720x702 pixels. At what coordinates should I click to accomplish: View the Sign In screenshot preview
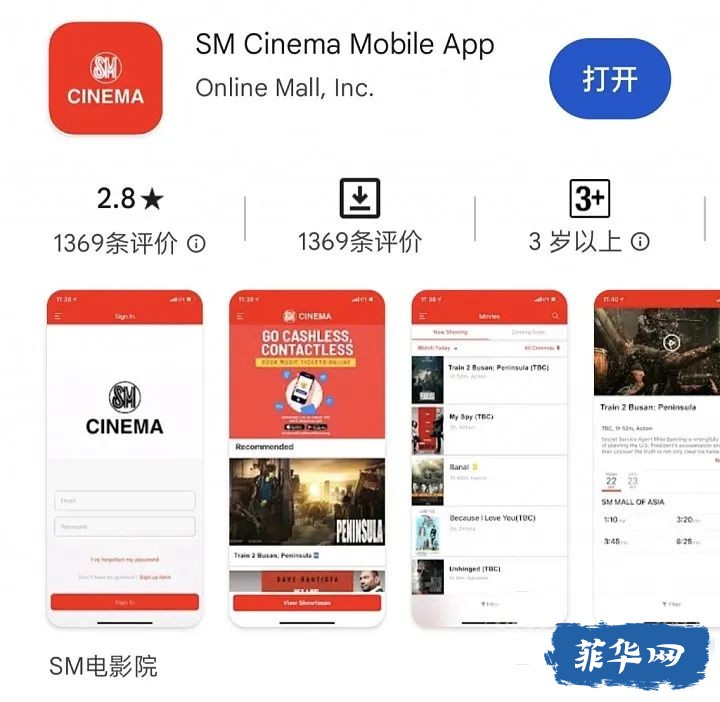point(125,458)
